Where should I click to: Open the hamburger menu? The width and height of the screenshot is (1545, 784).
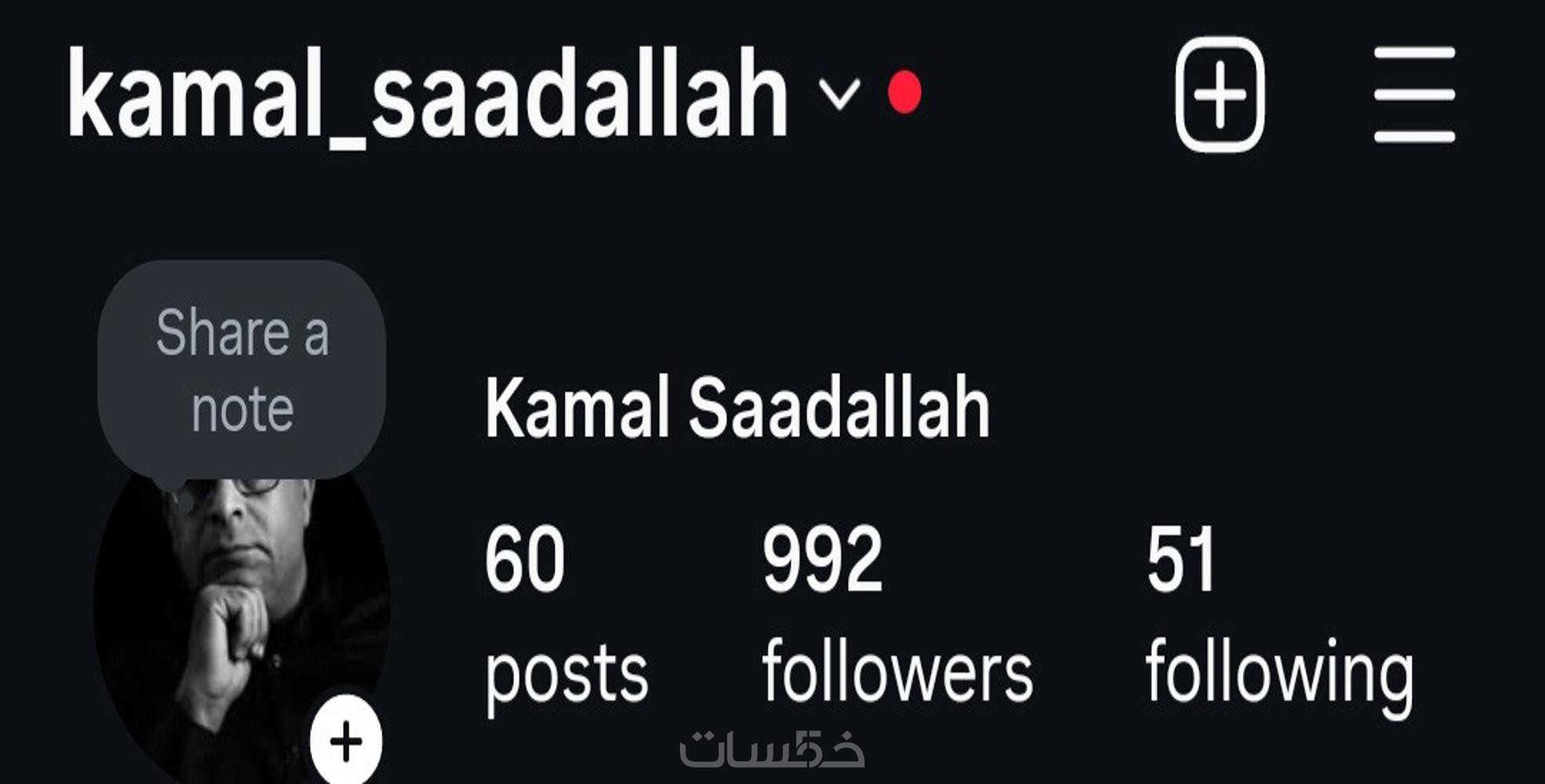[1414, 94]
